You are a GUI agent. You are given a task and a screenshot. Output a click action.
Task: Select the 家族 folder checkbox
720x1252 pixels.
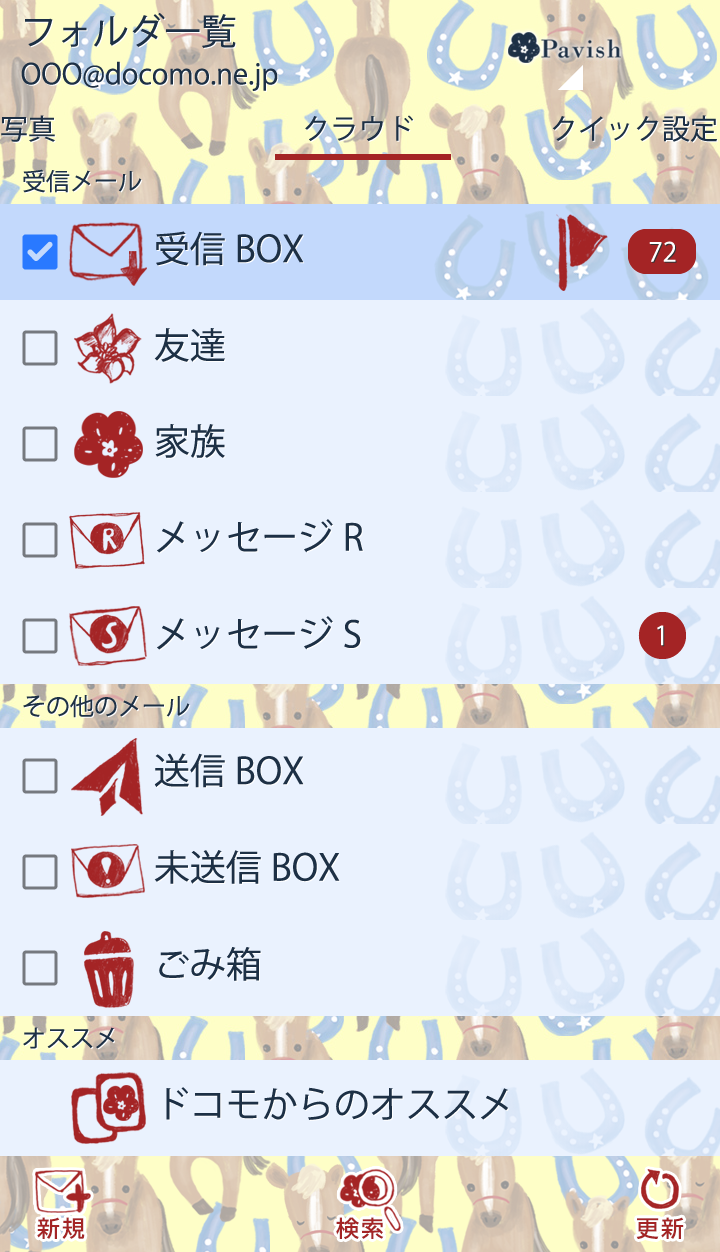coord(40,444)
